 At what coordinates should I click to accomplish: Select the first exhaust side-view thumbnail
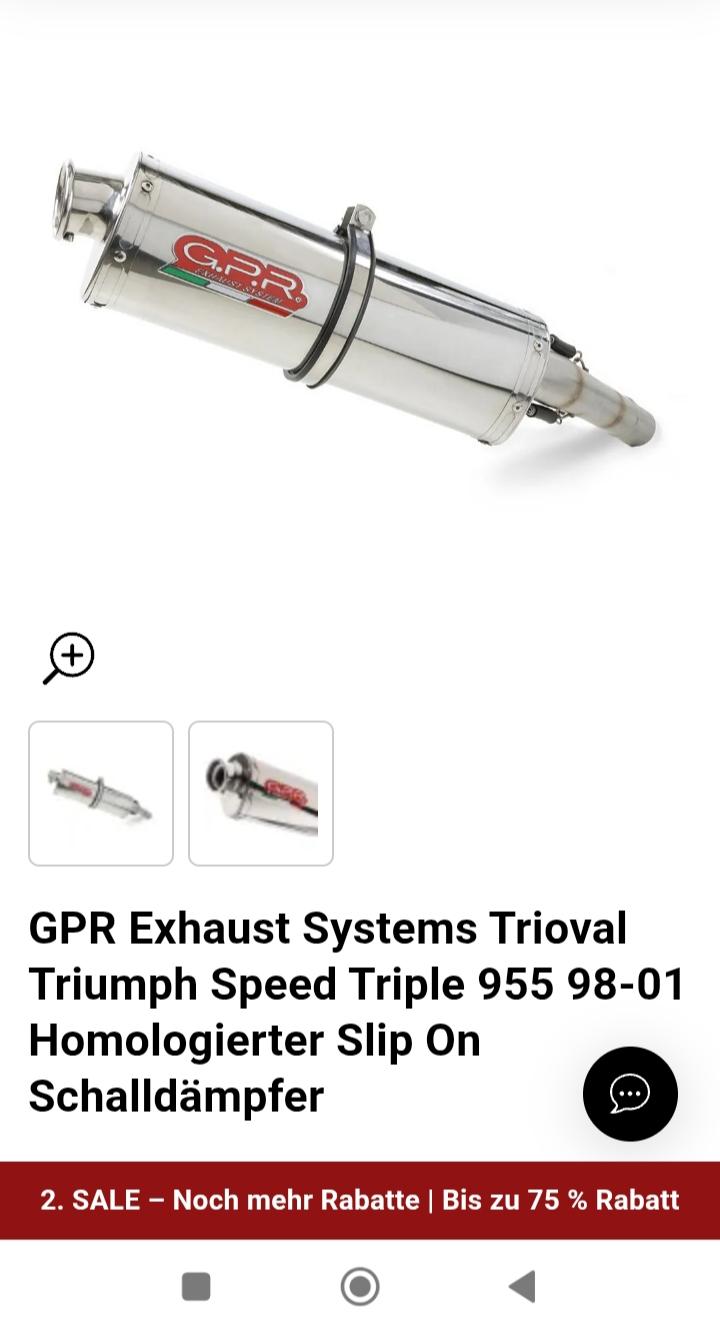101,793
